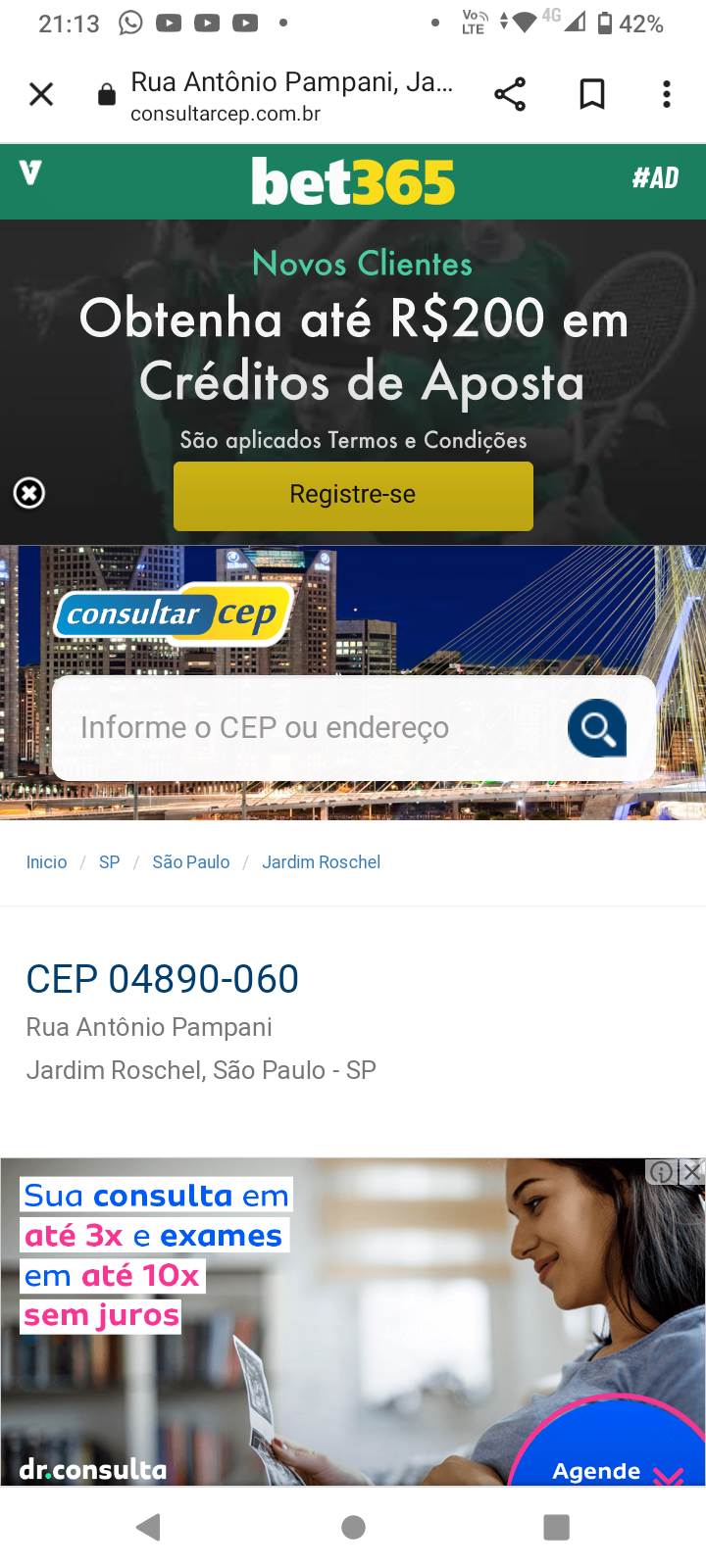Dismiss the bet365 banner ad
The image size is (706, 1568).
29,493
